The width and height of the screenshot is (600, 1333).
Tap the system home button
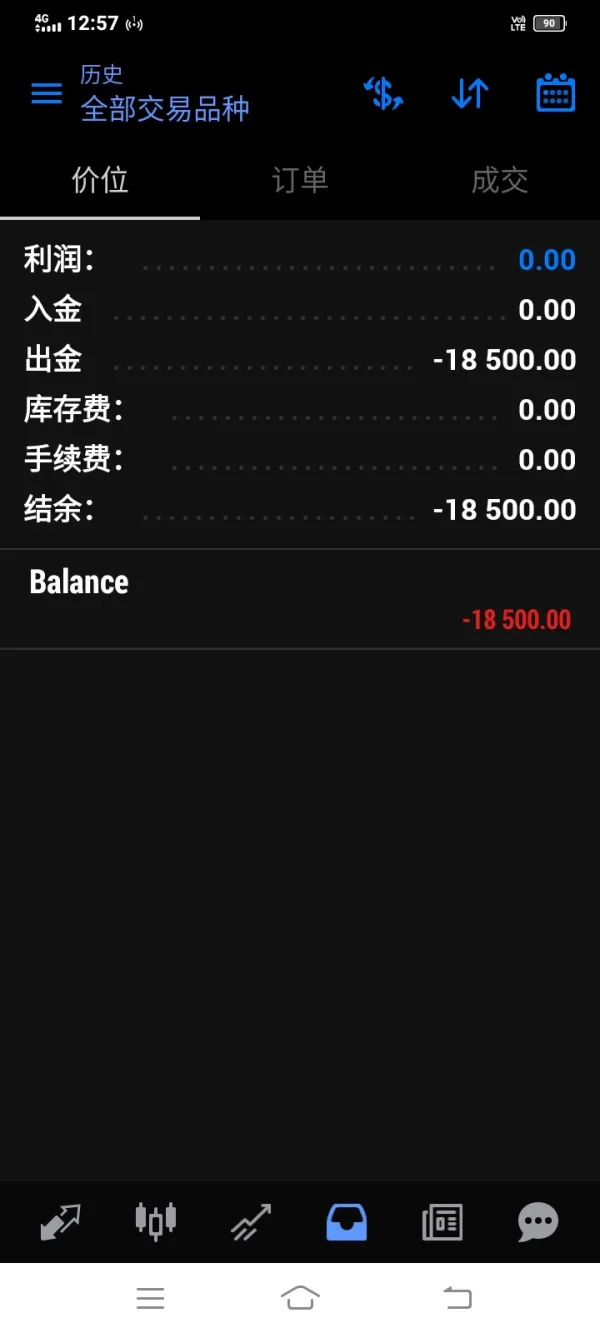click(x=300, y=1298)
